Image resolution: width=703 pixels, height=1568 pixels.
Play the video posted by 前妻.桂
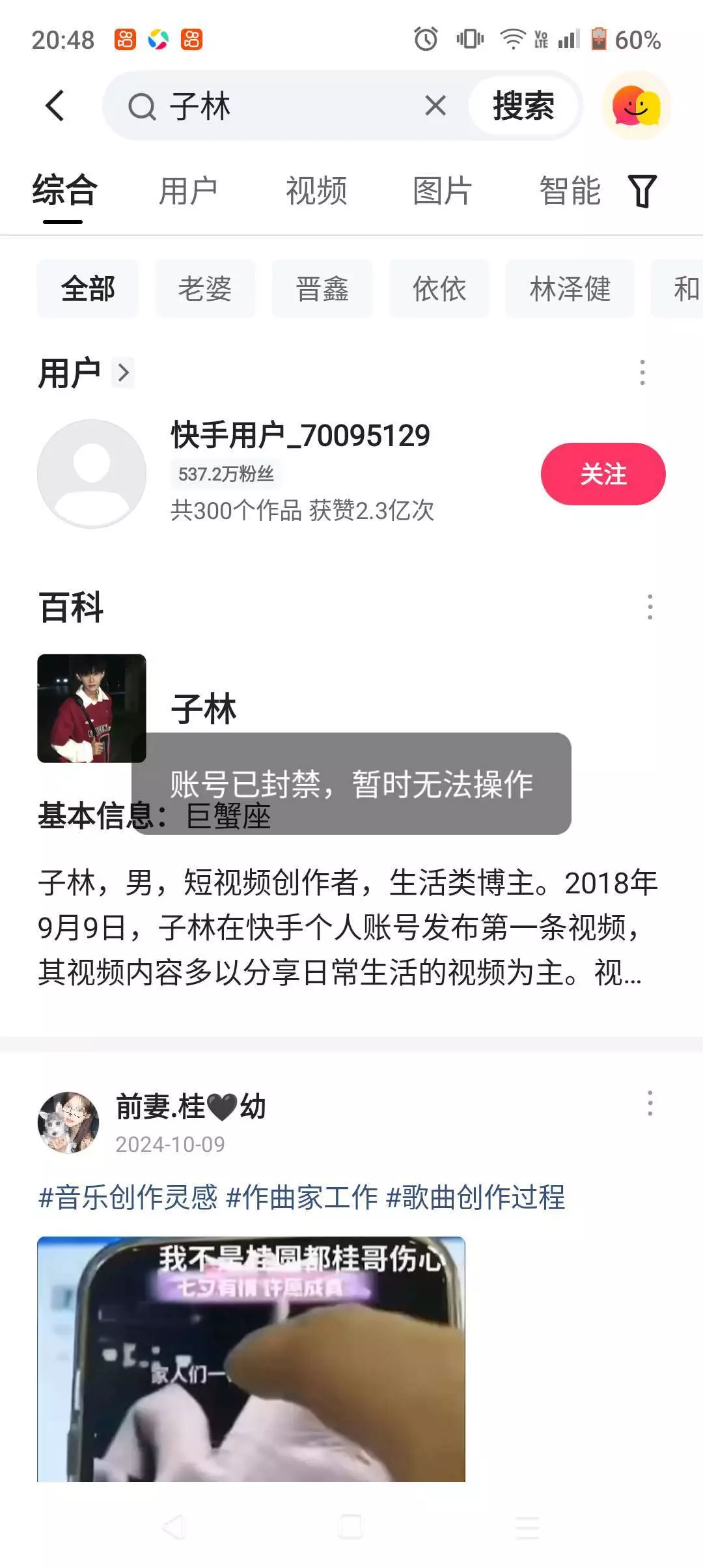(x=251, y=1358)
